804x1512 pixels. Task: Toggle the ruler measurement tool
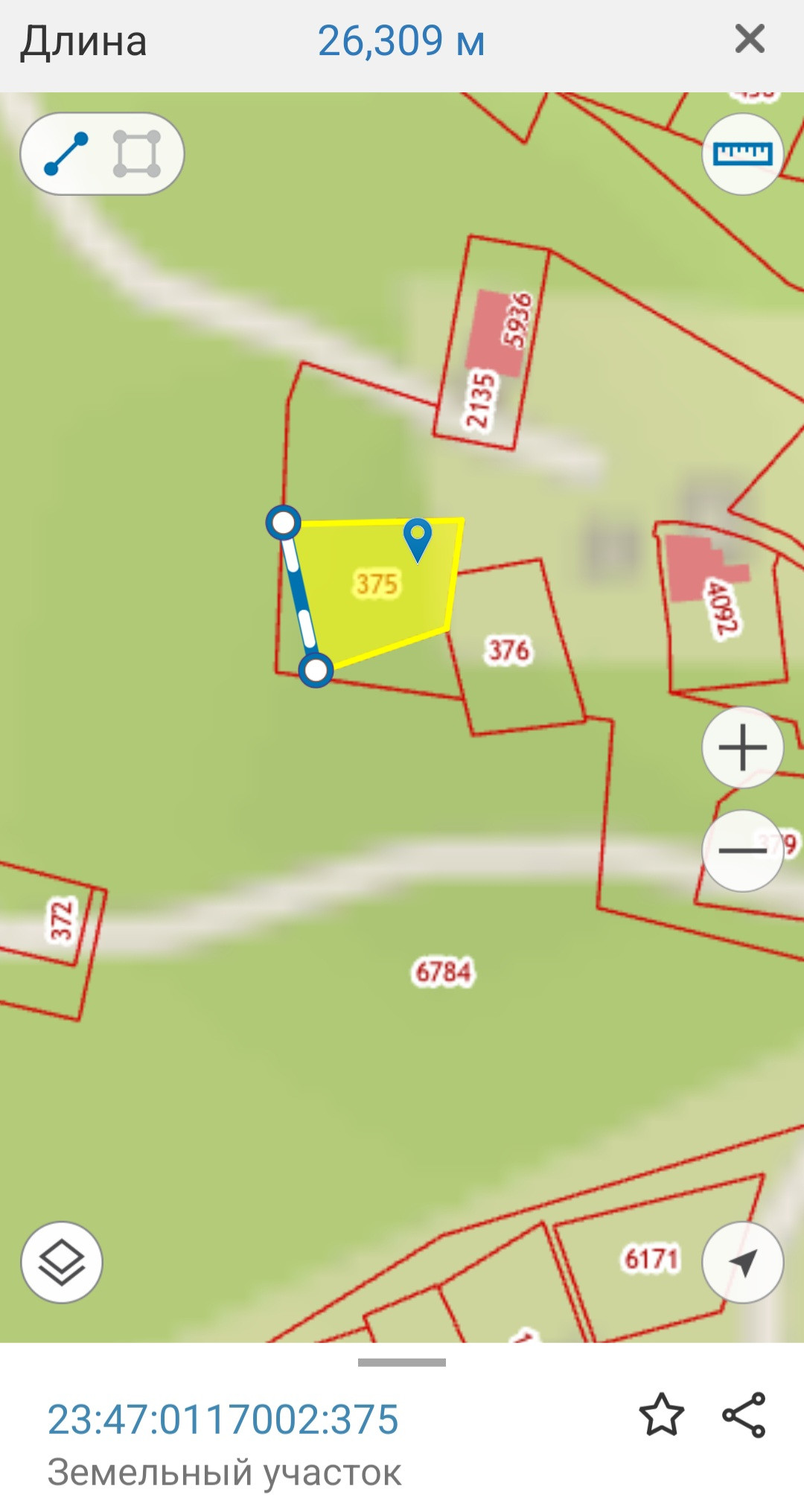[742, 154]
